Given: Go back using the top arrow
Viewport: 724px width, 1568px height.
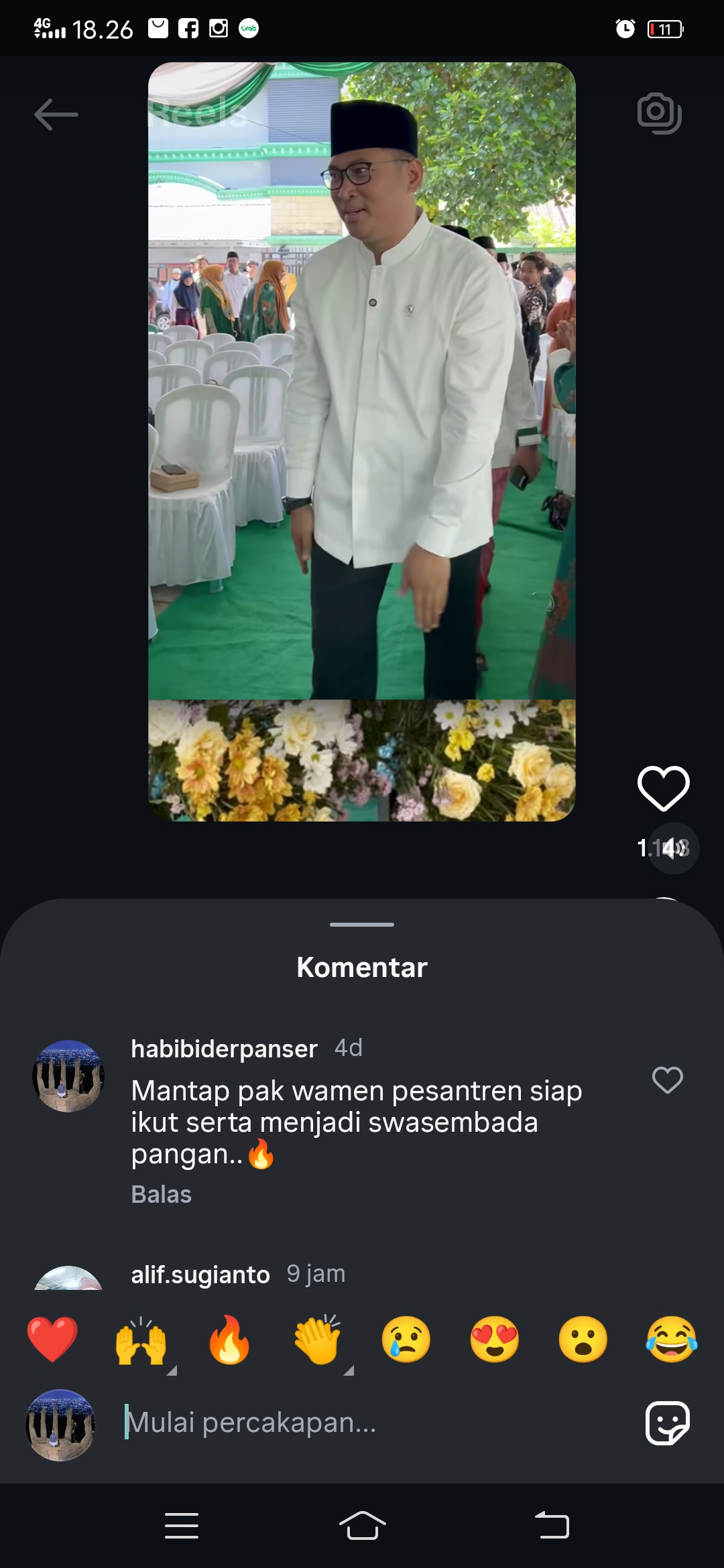Looking at the screenshot, I should (x=56, y=115).
